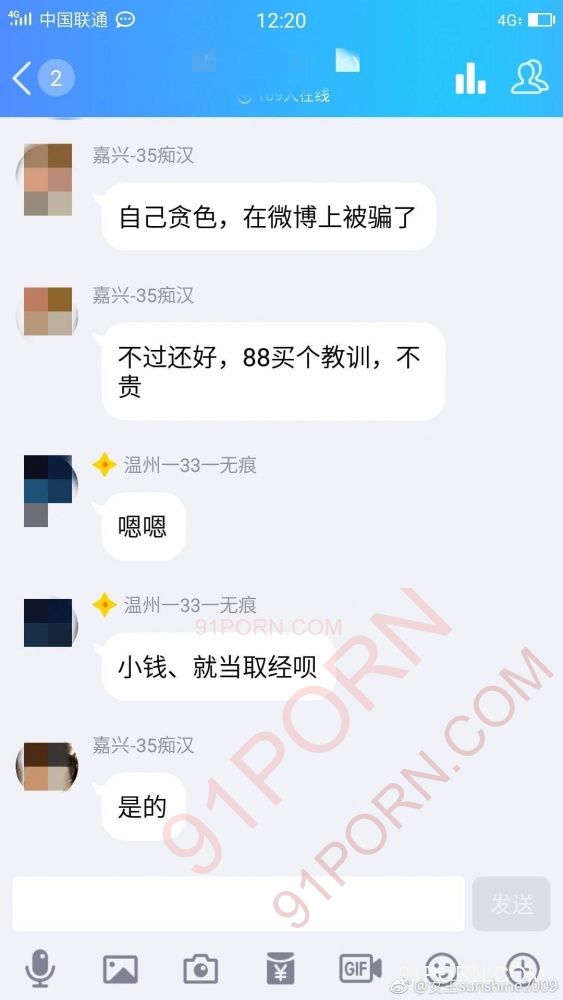Go back to the message list
This screenshot has height=1000, width=563.
pos(22,79)
